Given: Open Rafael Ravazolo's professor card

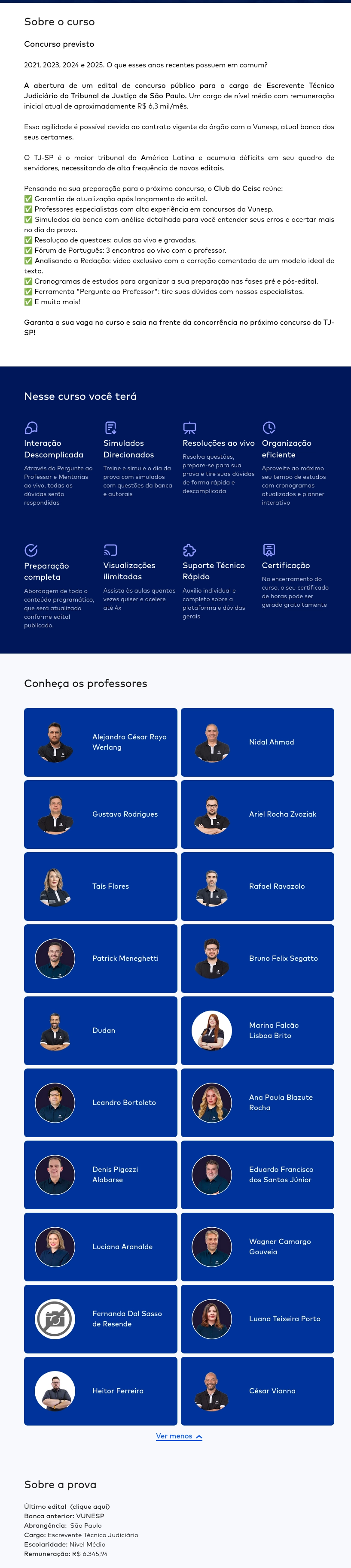Looking at the screenshot, I should coord(257,886).
